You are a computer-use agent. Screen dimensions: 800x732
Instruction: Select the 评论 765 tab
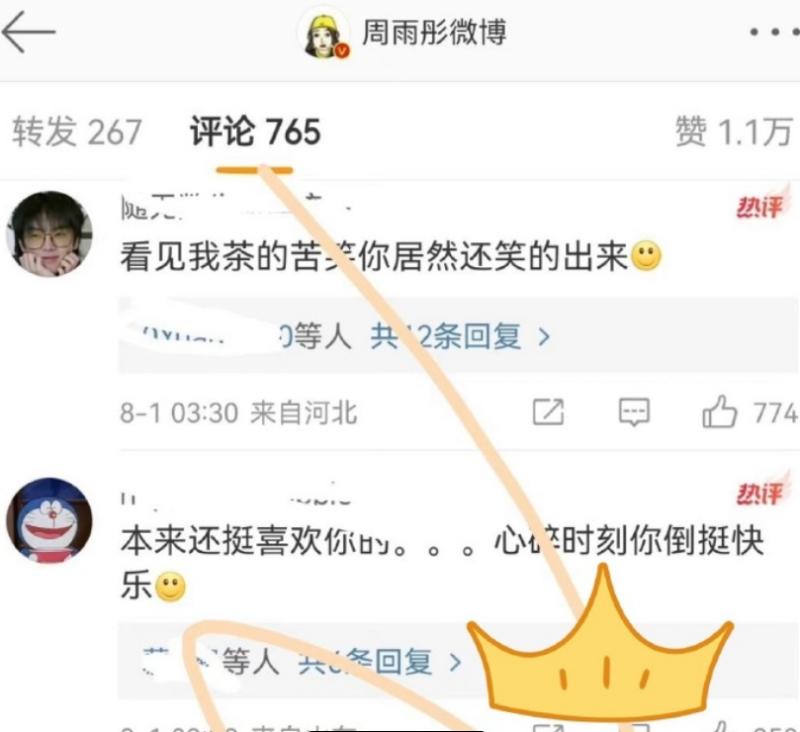coord(255,133)
